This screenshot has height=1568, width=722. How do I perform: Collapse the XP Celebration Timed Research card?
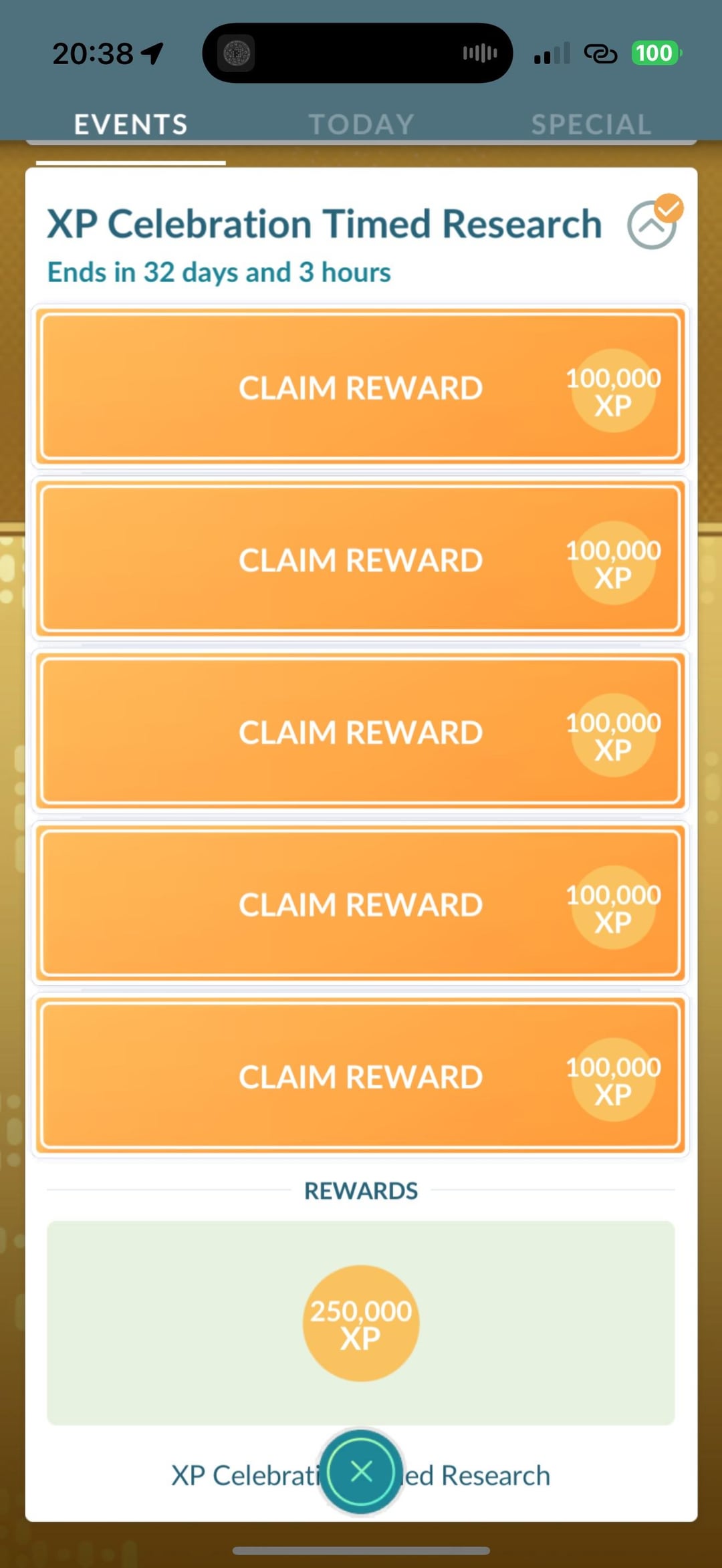pyautogui.click(x=652, y=224)
